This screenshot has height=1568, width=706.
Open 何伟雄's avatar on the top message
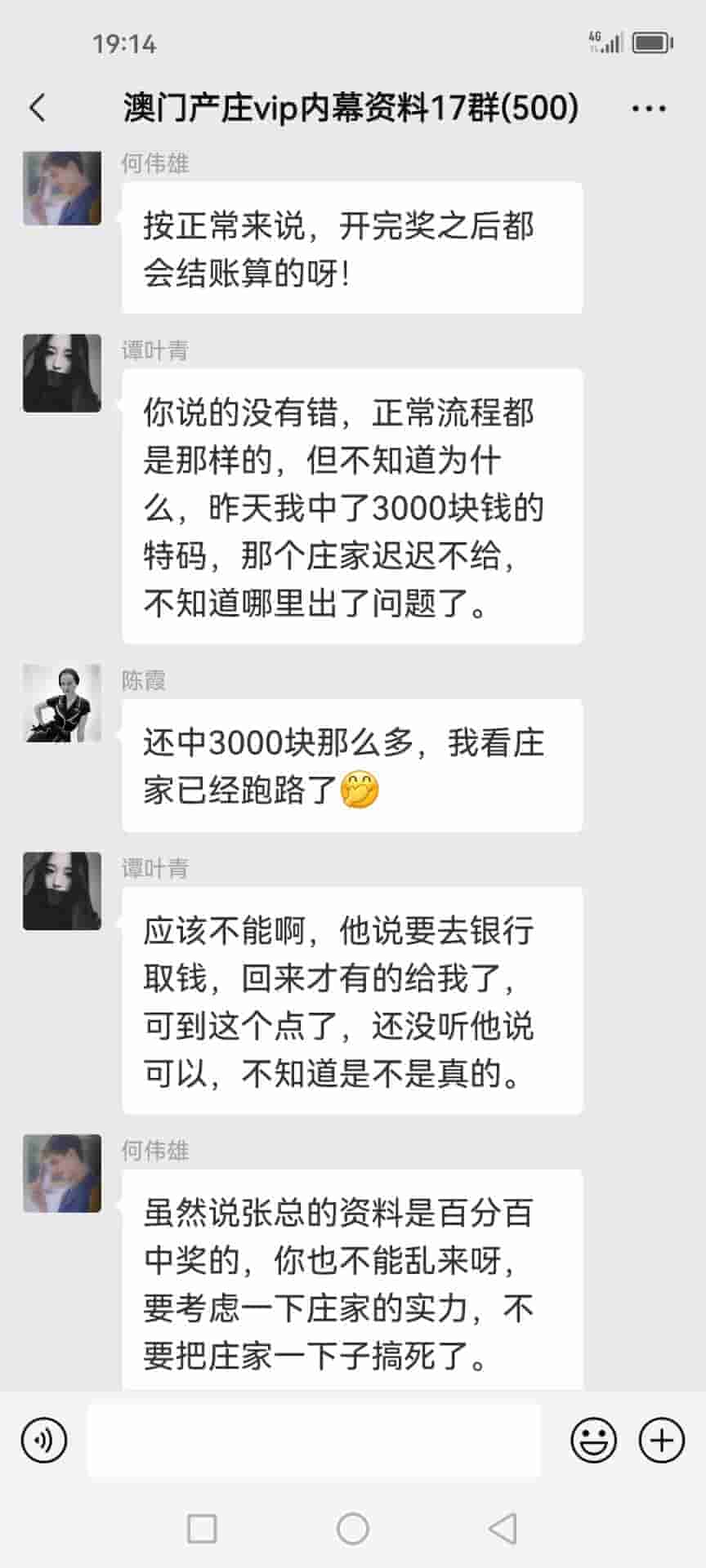(62, 188)
